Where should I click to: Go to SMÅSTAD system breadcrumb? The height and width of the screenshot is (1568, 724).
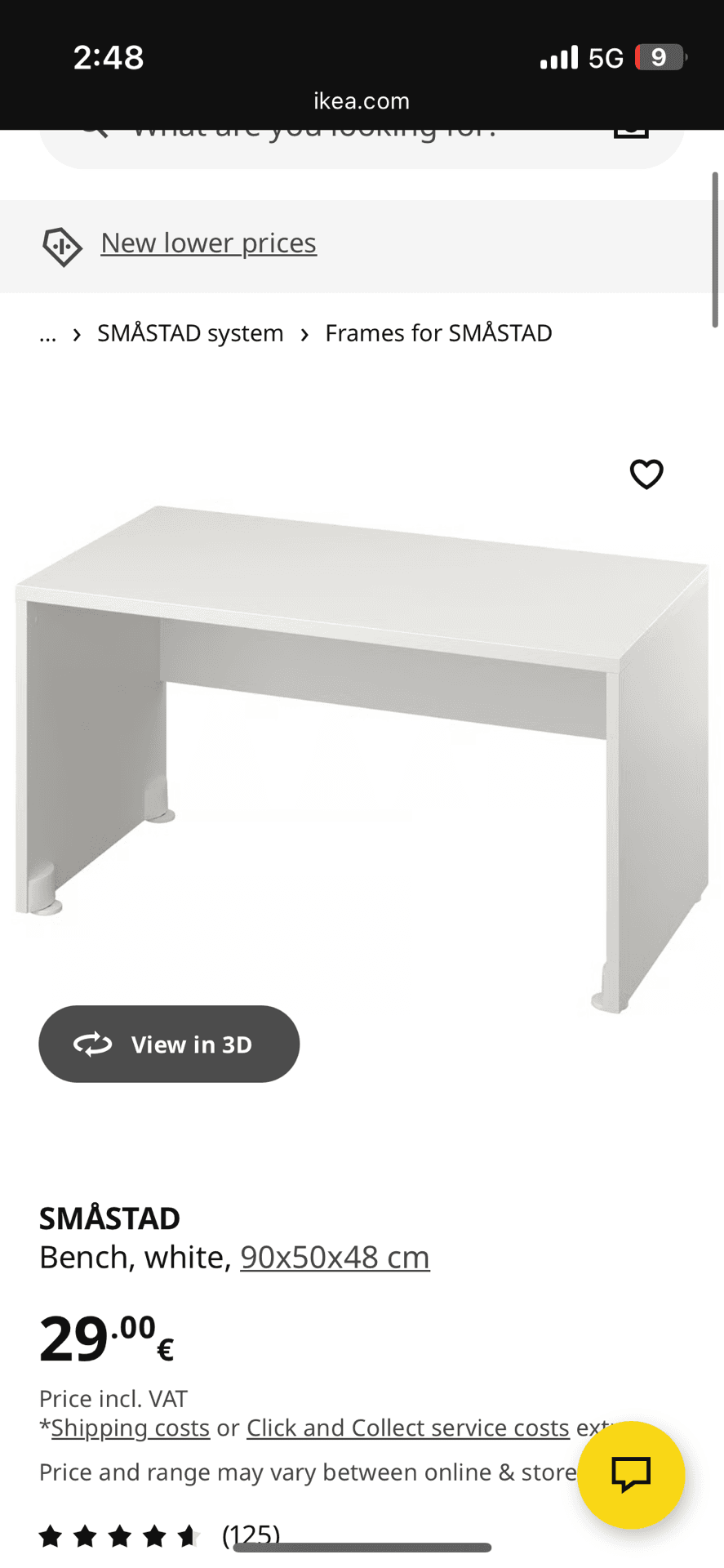tap(190, 333)
